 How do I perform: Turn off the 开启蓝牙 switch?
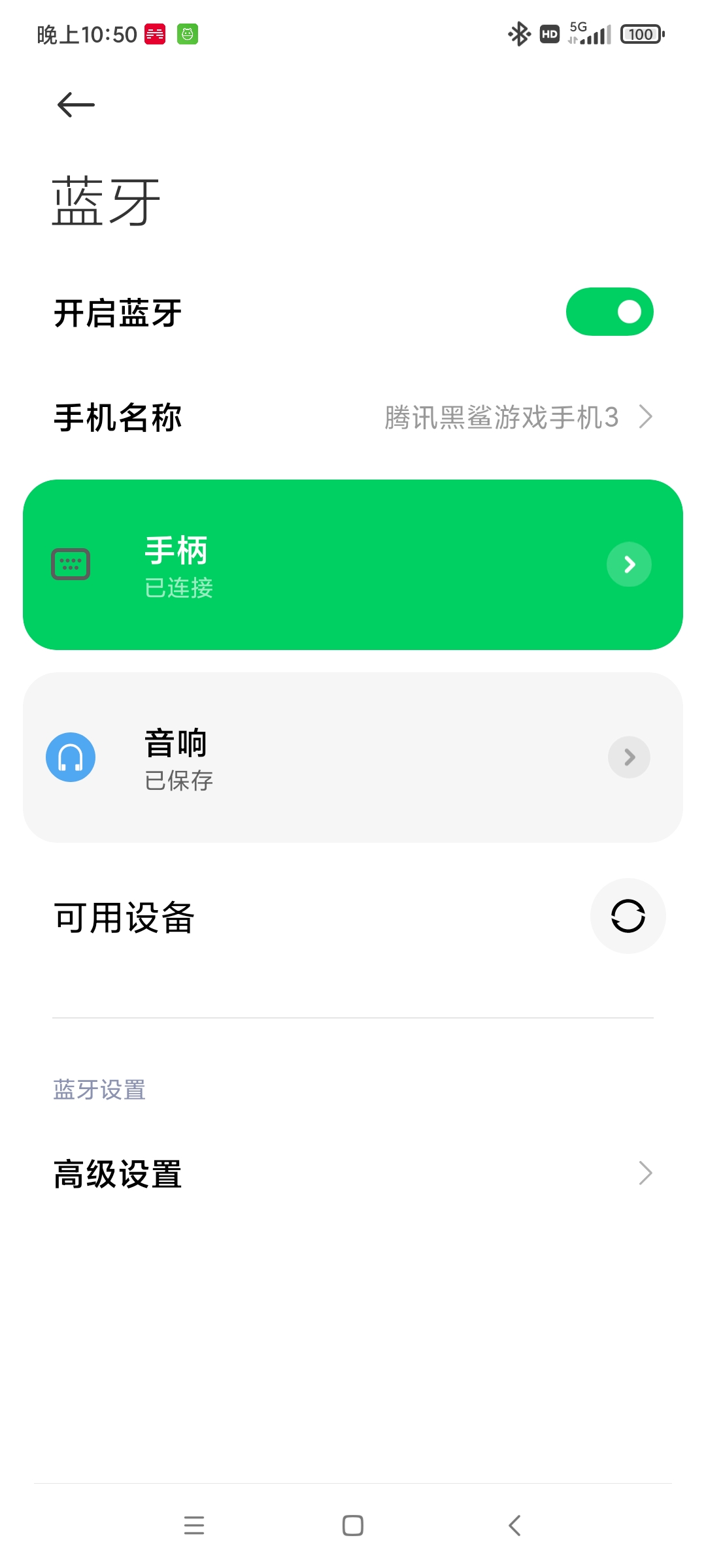(609, 312)
